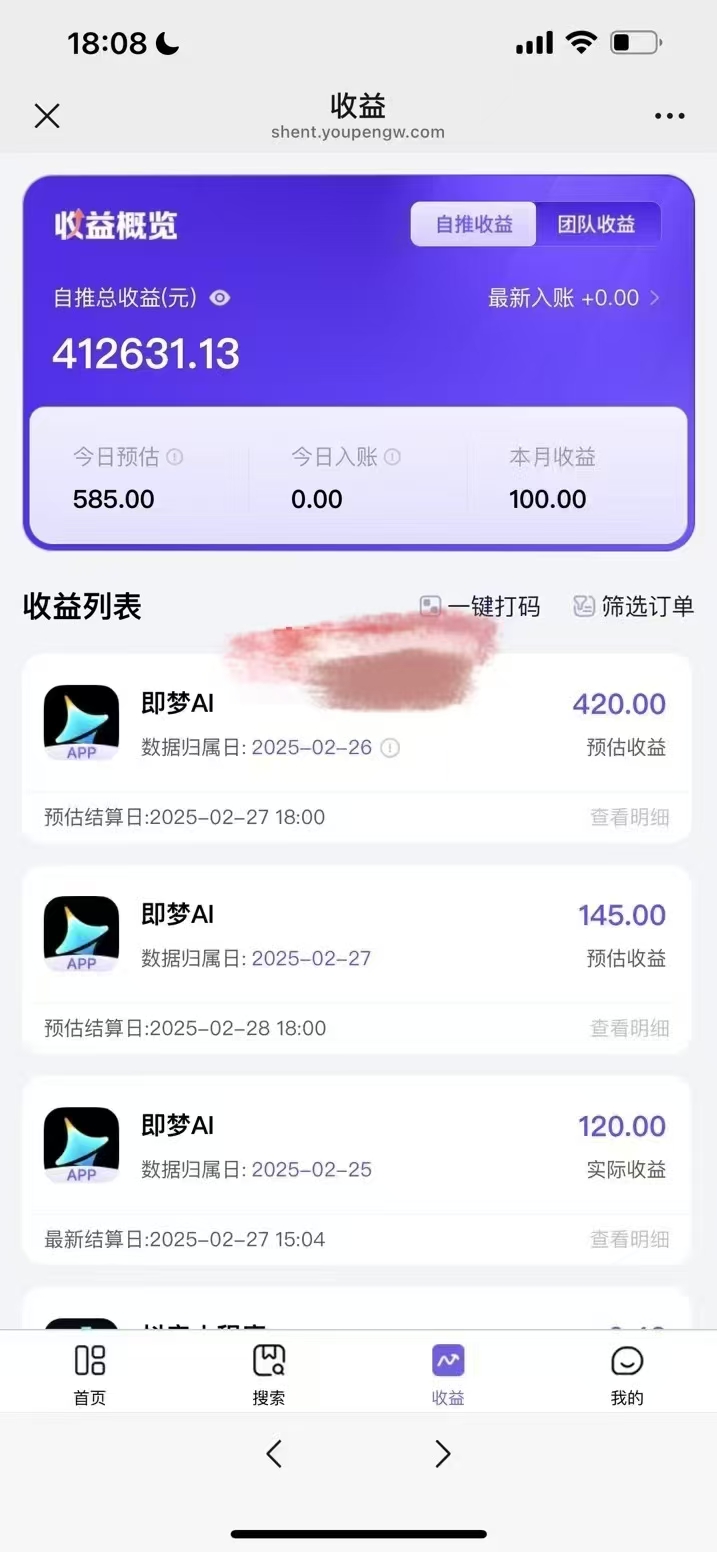Image resolution: width=717 pixels, height=1552 pixels.
Task: Close the 收益 page with the X
Action: click(47, 116)
